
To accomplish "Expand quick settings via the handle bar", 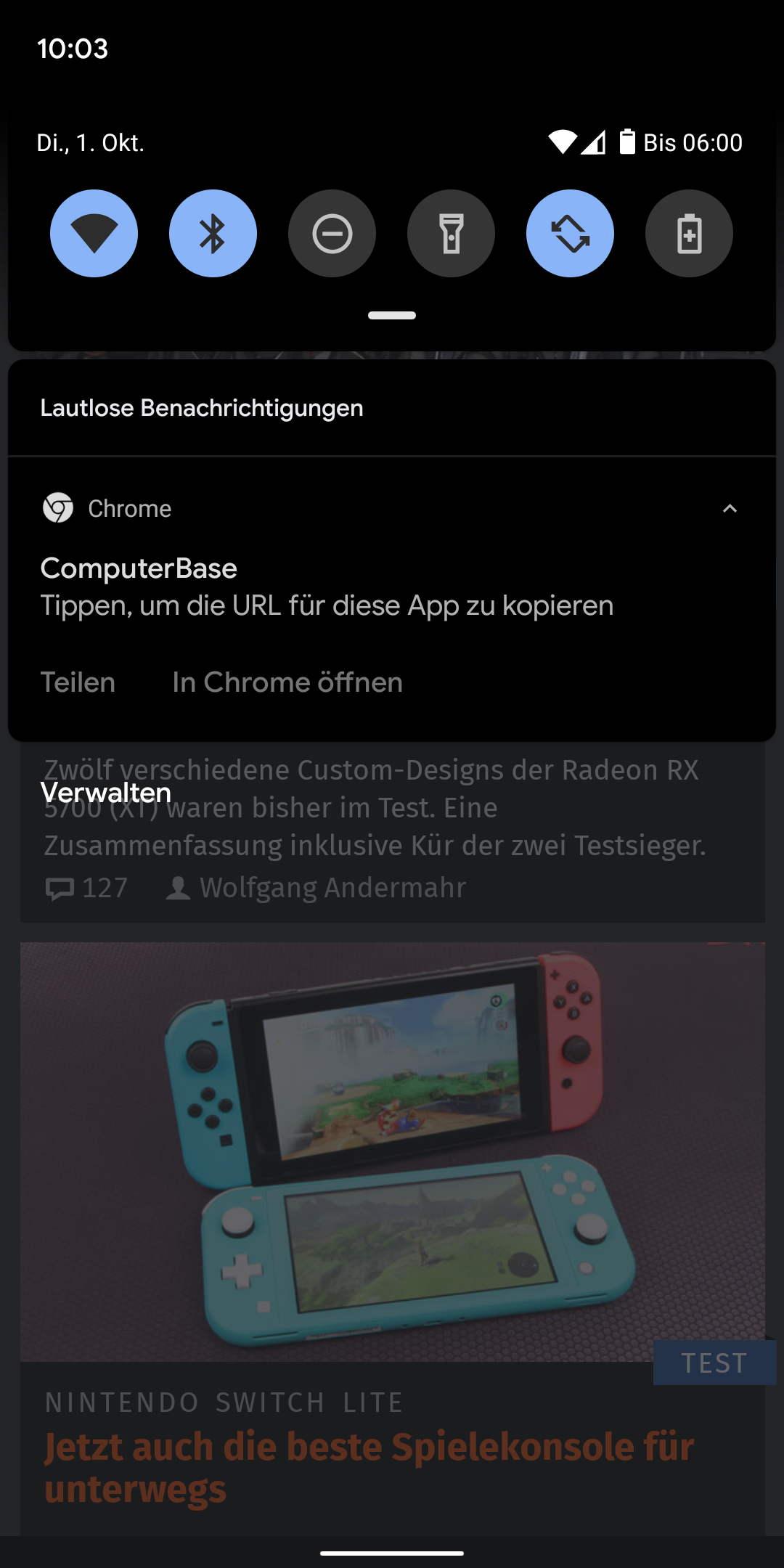I will (x=392, y=315).
